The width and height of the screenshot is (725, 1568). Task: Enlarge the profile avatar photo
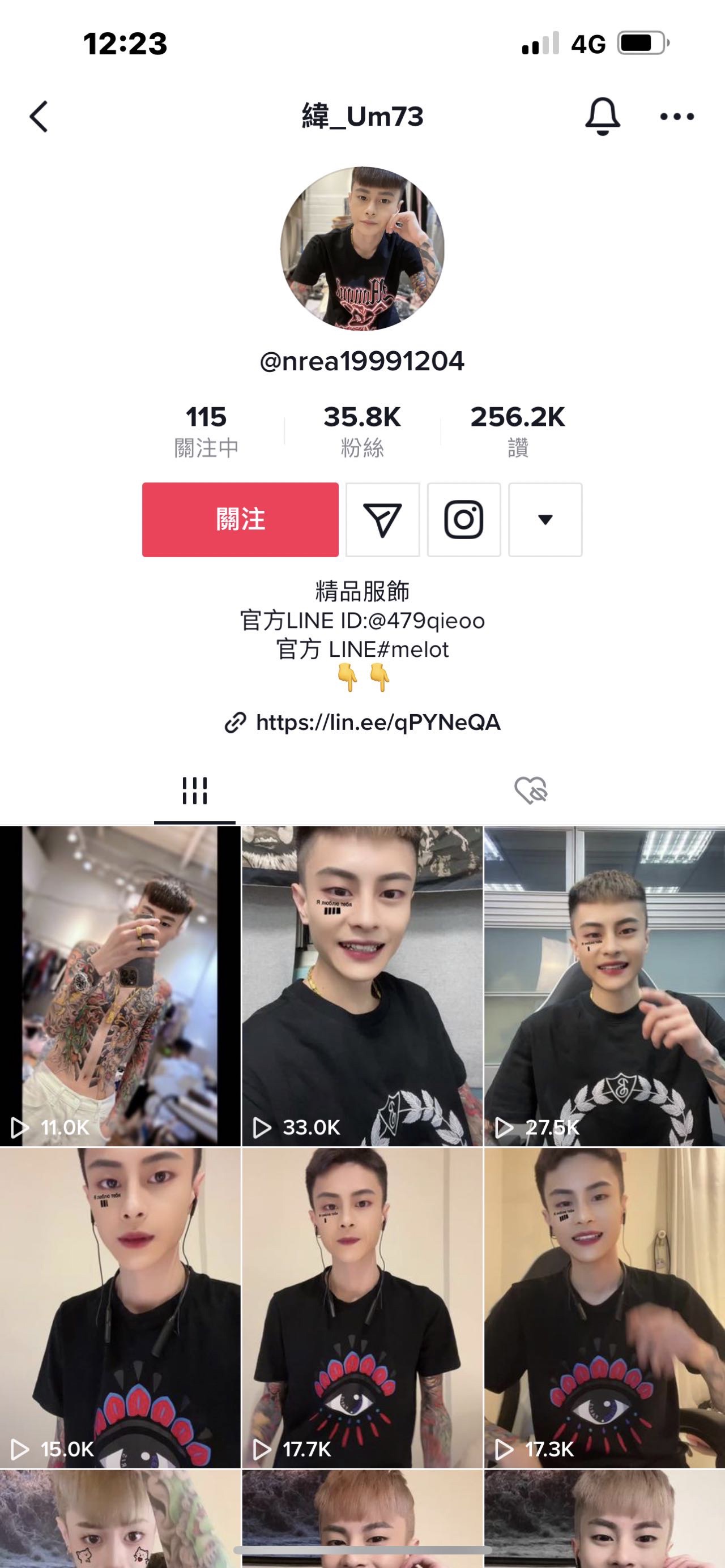pos(362,249)
